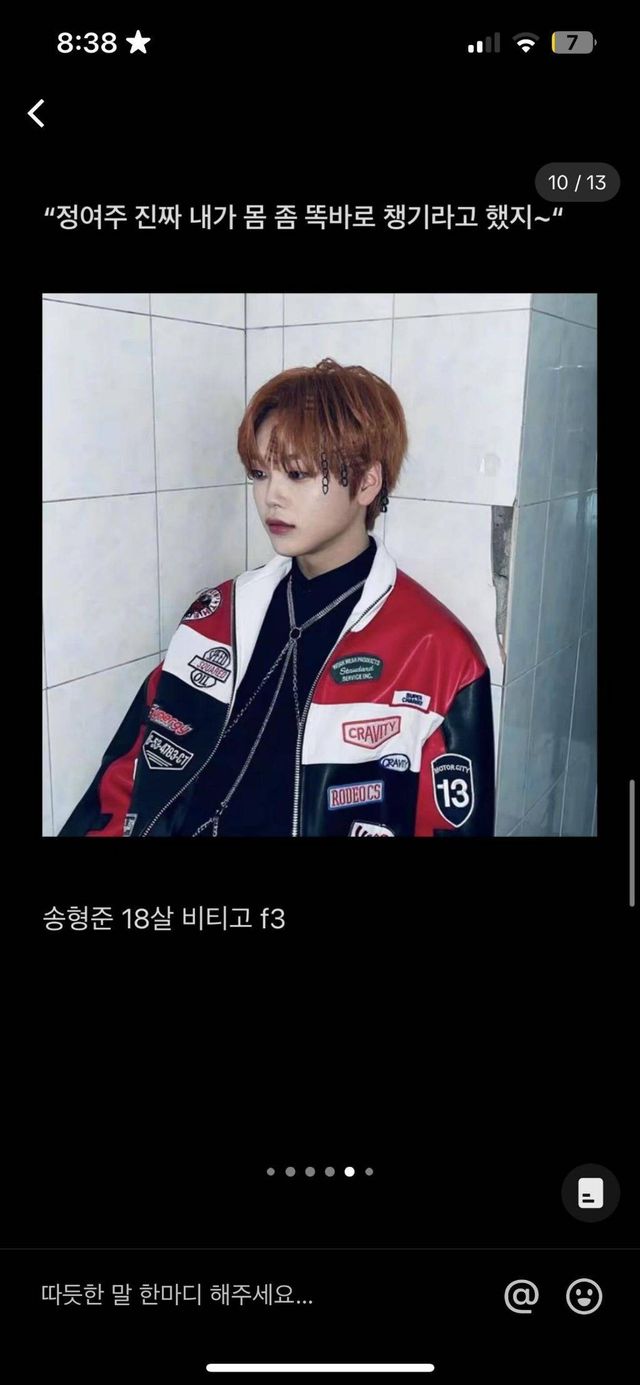
Task: Open the @ mention picker
Action: point(521,1296)
